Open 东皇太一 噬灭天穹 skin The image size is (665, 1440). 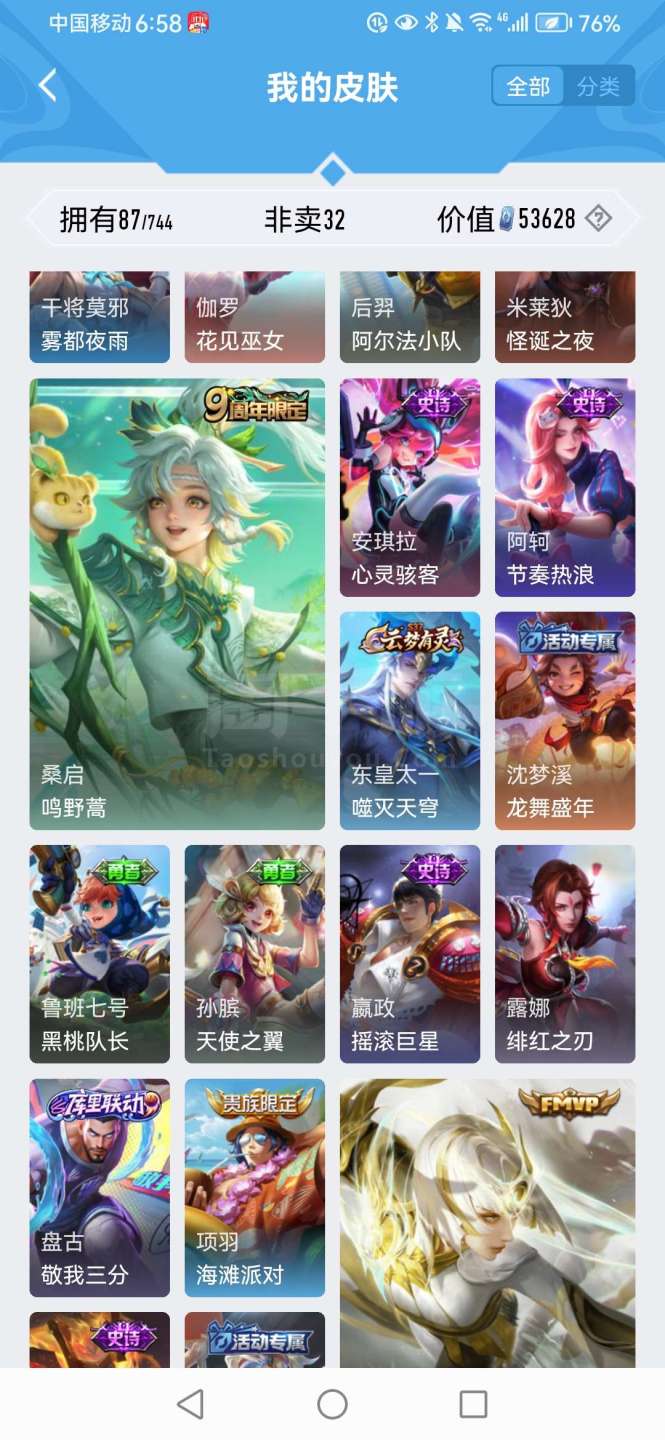pos(410,720)
